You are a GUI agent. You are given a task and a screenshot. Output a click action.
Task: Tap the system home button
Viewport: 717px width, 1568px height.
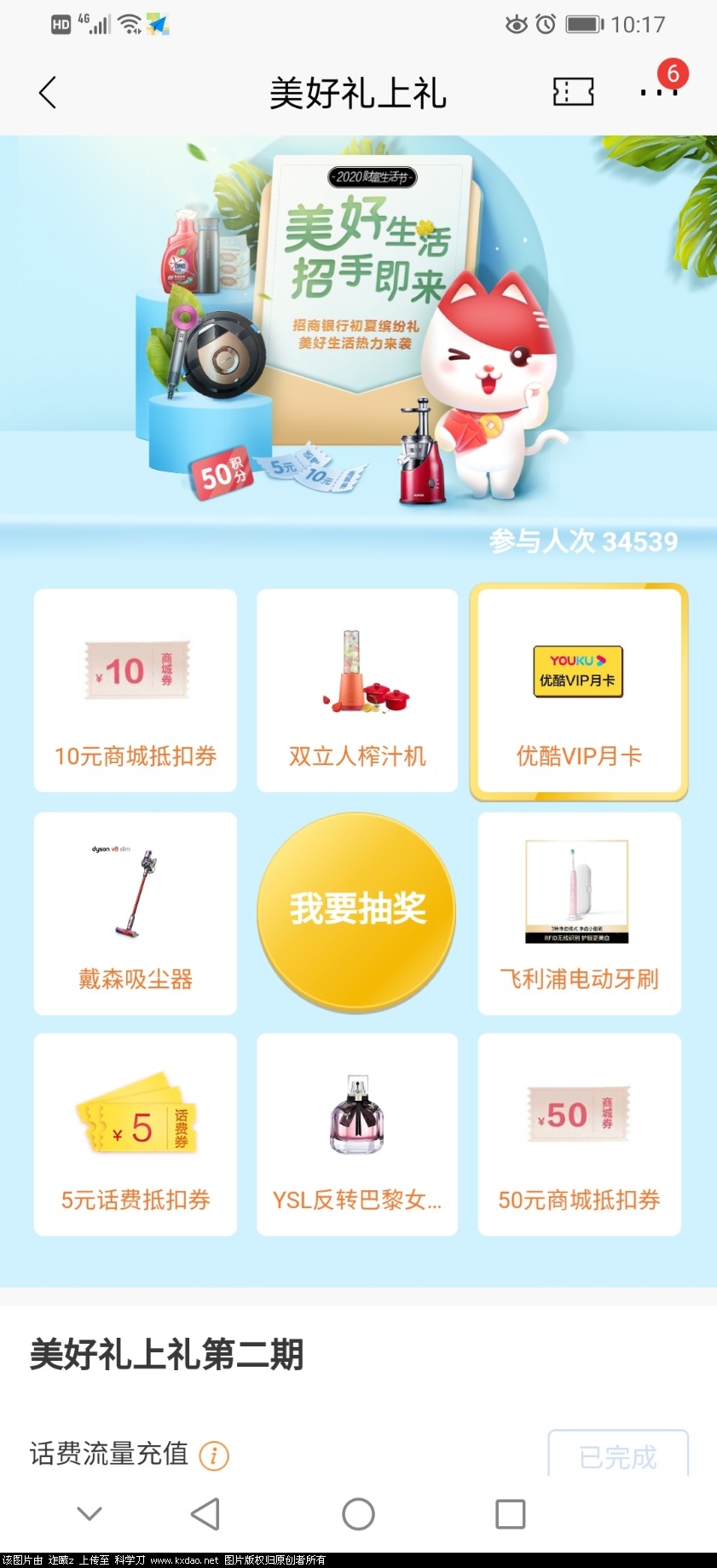tap(358, 1514)
